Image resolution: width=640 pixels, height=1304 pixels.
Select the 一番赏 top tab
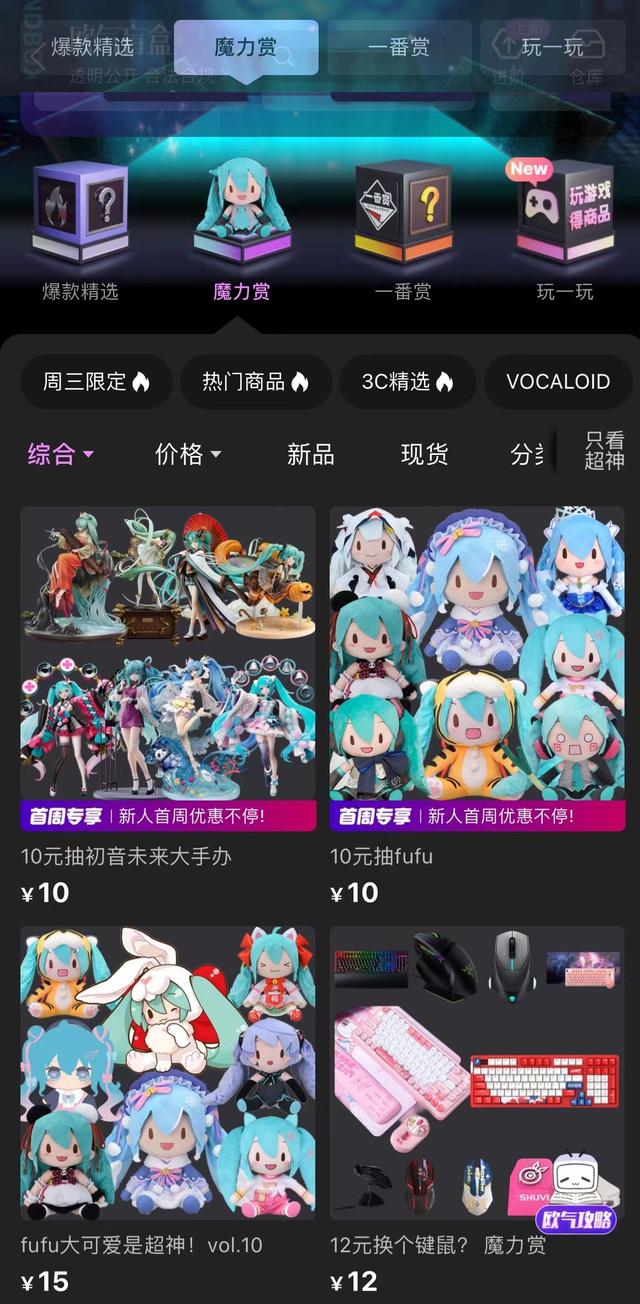[398, 46]
